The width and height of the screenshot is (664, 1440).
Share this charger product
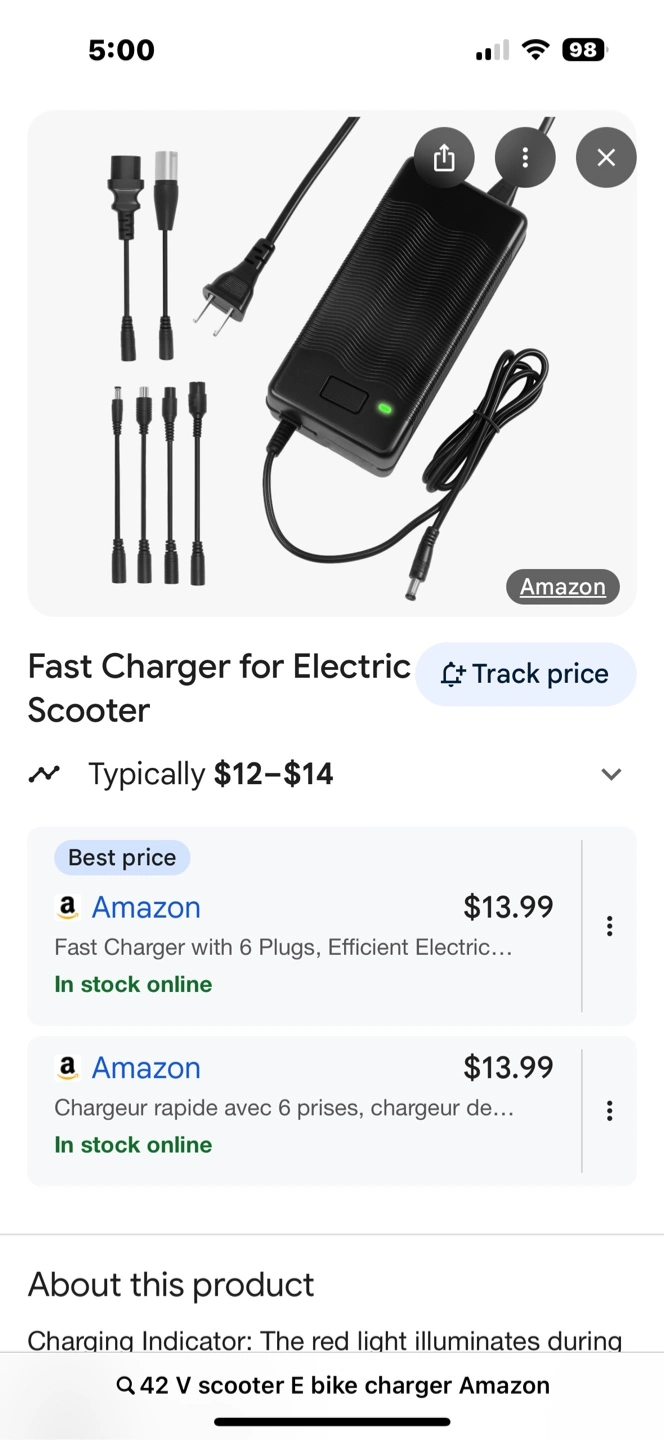[444, 158]
